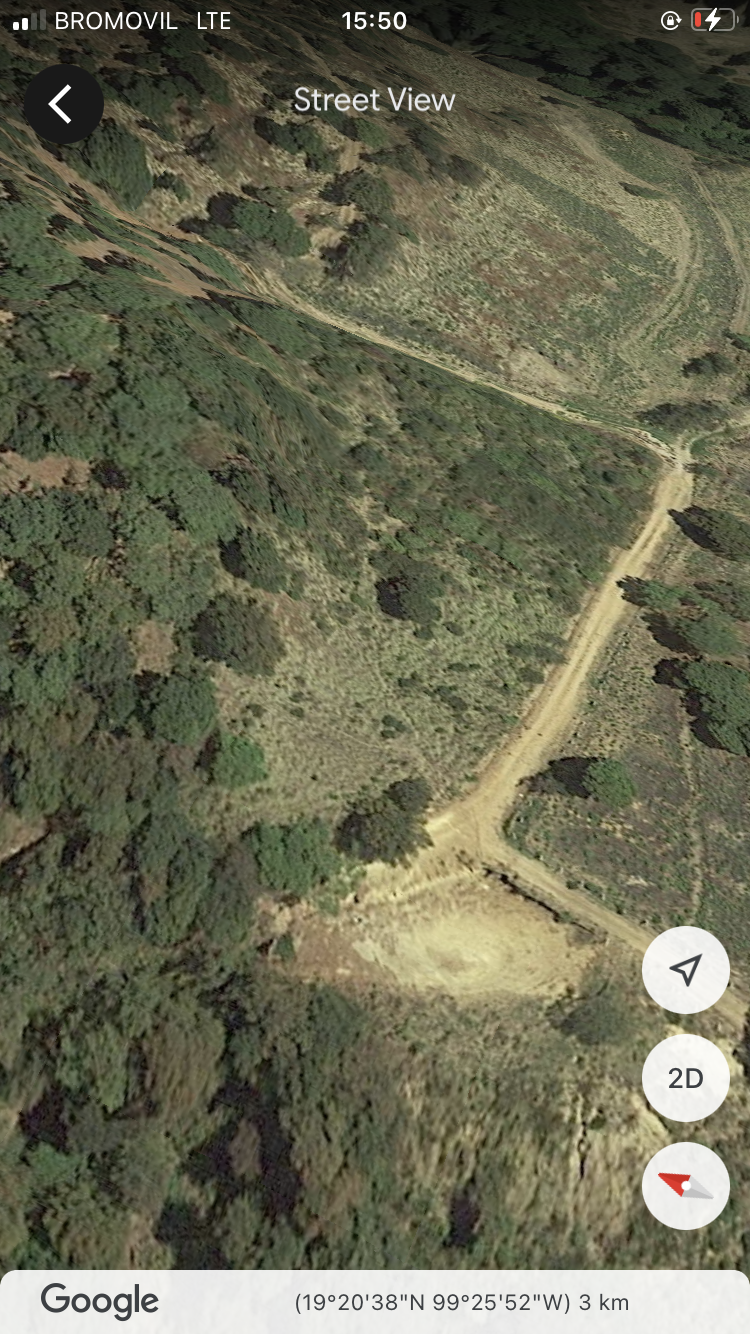Switch to 2D map view

[685, 1078]
